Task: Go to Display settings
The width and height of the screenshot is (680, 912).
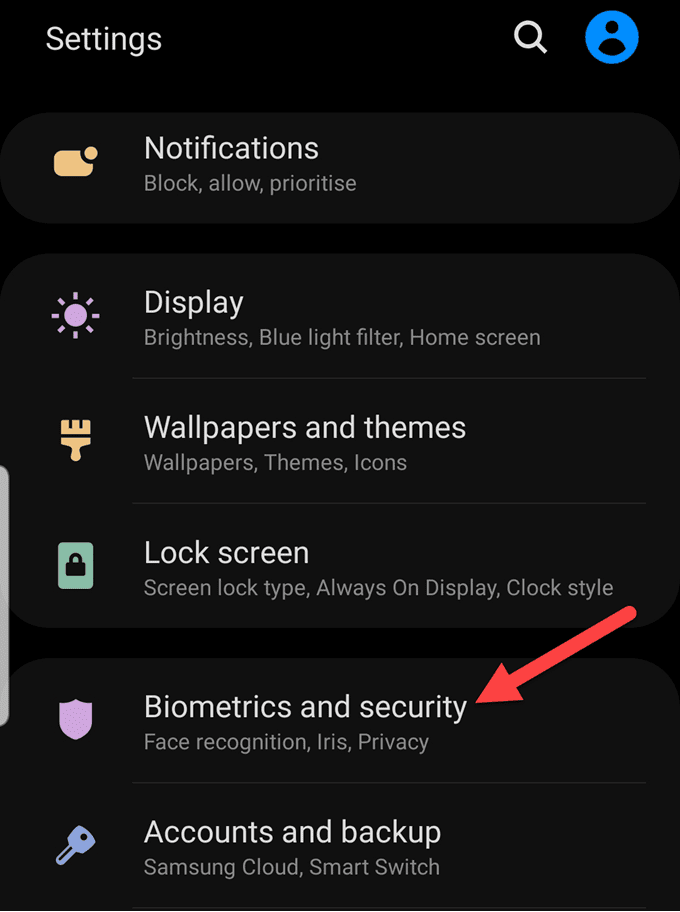Action: 340,318
